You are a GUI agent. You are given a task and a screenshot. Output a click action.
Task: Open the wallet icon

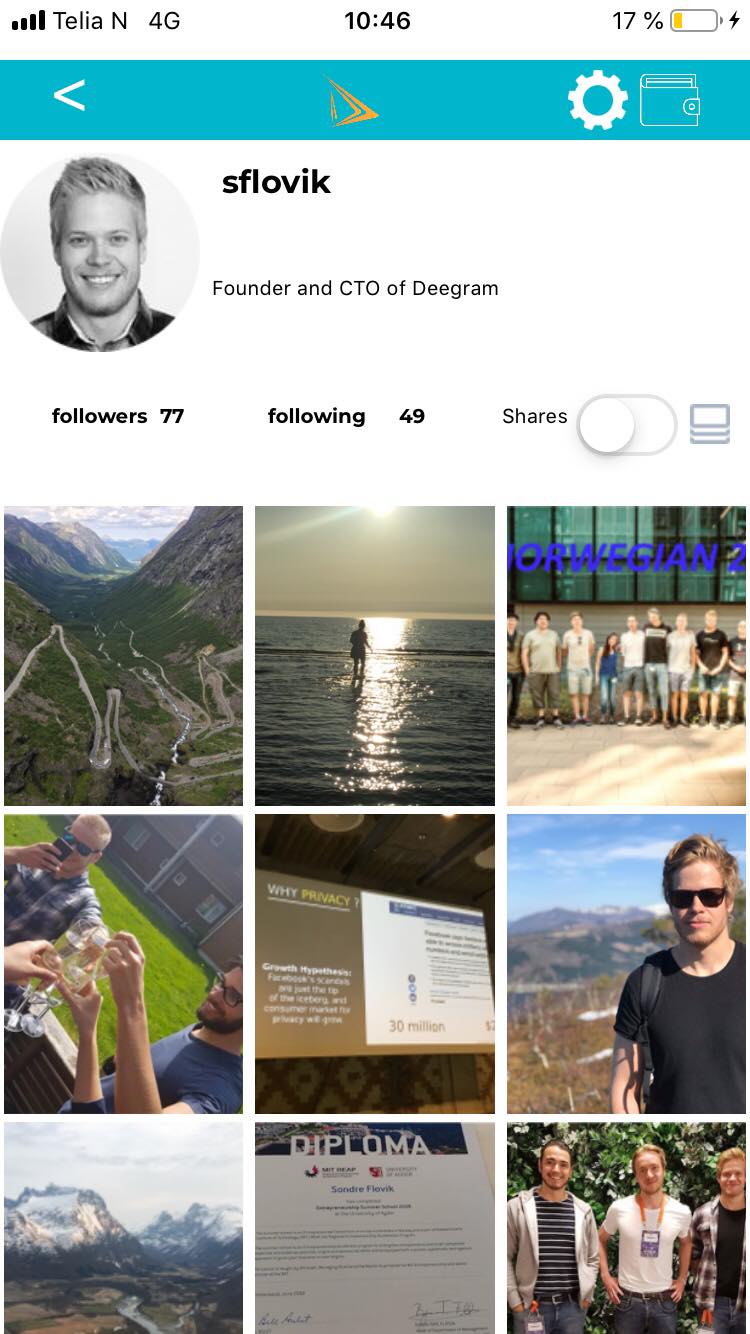(x=669, y=100)
